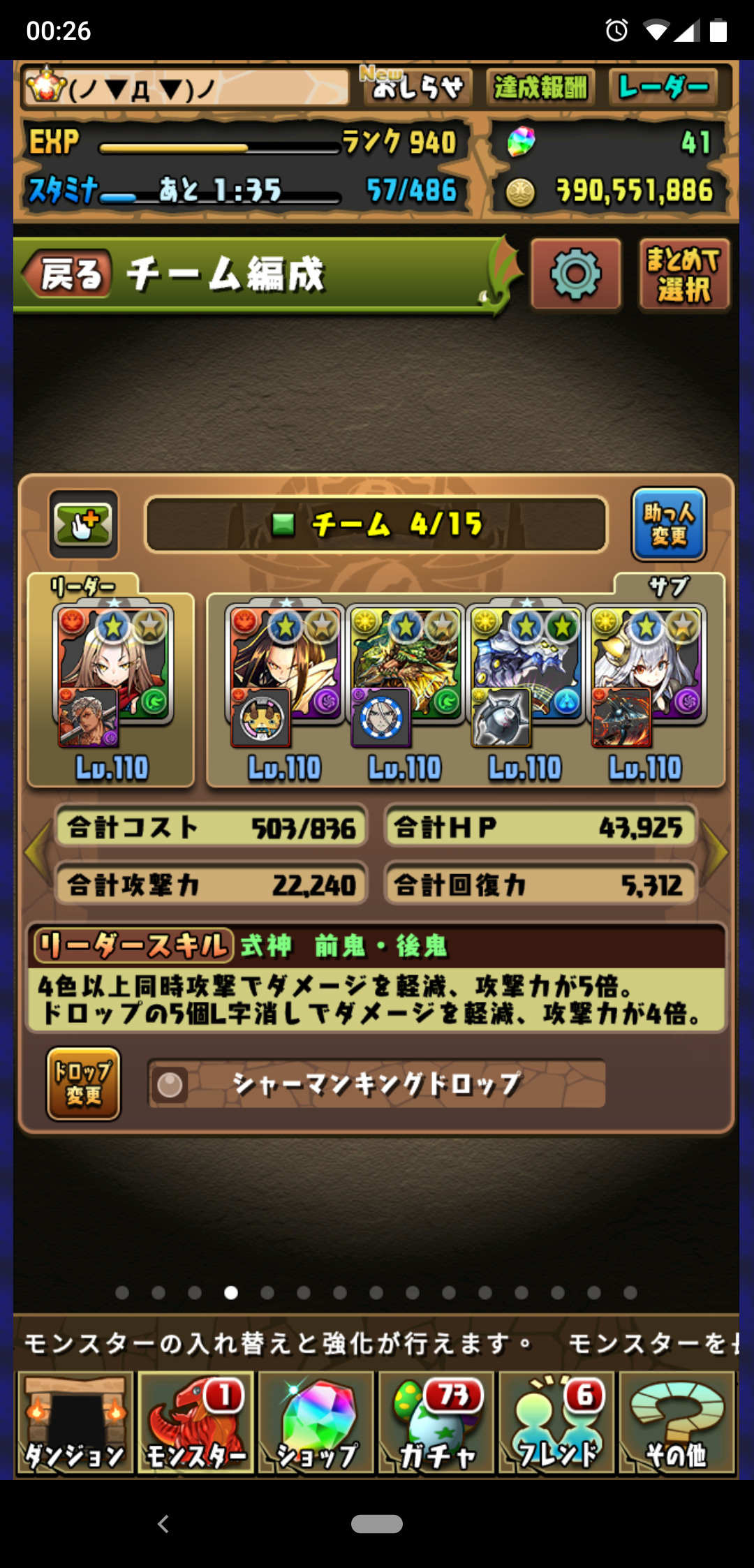Screen dimensions: 754x1568
Task: Switch to the ガチャ tab
Action: (x=436, y=1422)
